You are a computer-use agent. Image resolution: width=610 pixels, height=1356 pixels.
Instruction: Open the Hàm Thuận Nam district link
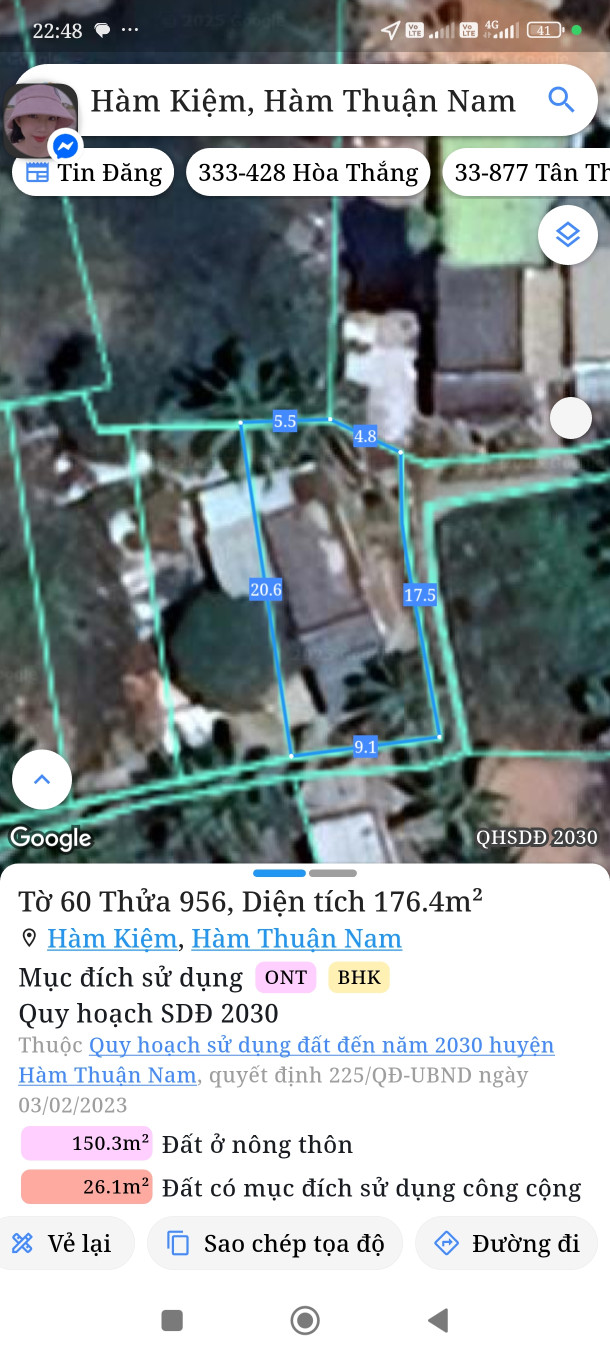pos(296,939)
